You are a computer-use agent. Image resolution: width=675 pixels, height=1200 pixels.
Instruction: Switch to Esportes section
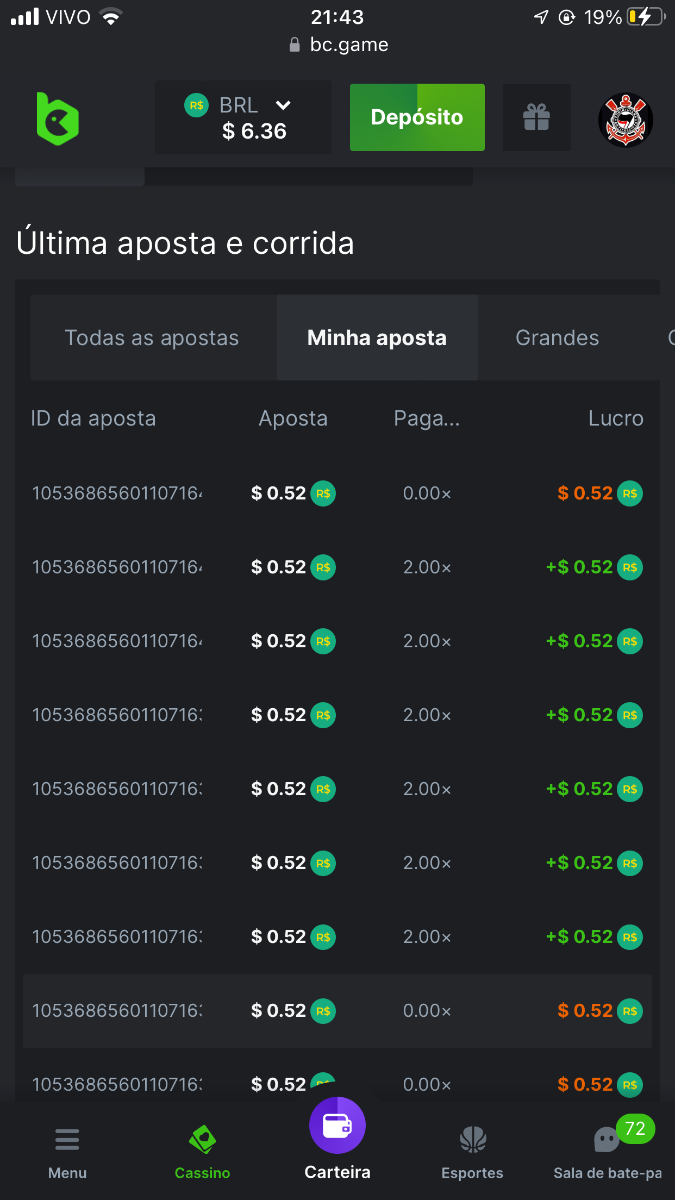472,1151
